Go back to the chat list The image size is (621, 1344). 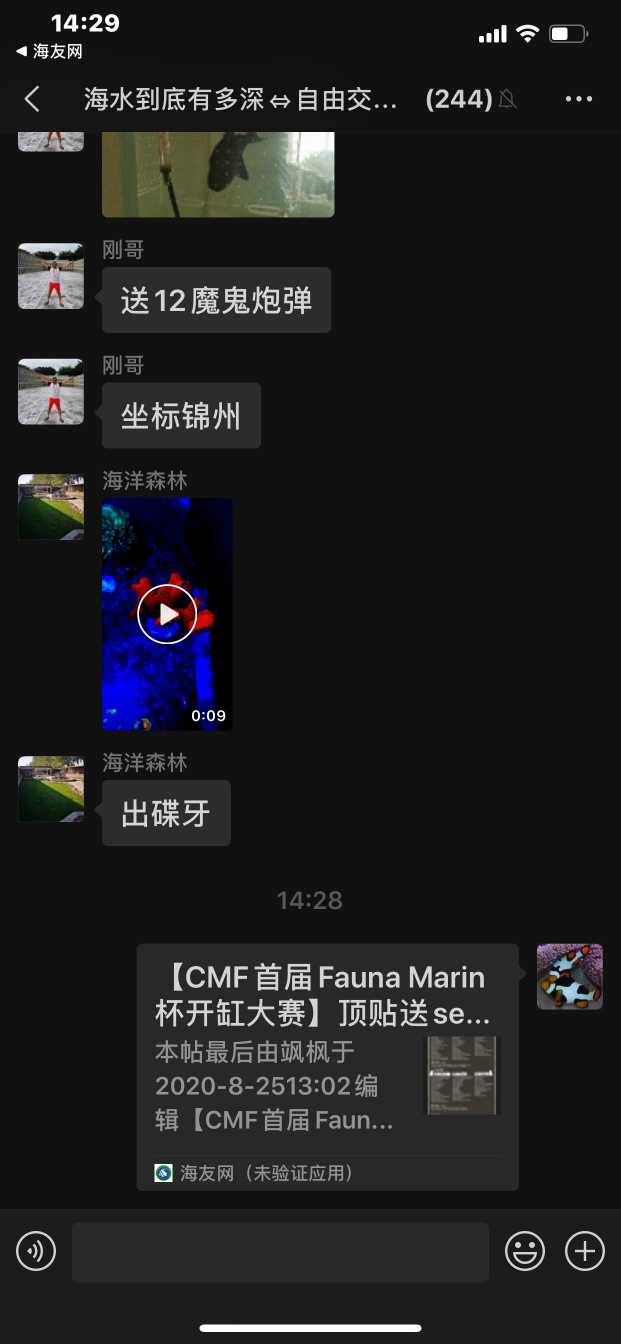32,99
